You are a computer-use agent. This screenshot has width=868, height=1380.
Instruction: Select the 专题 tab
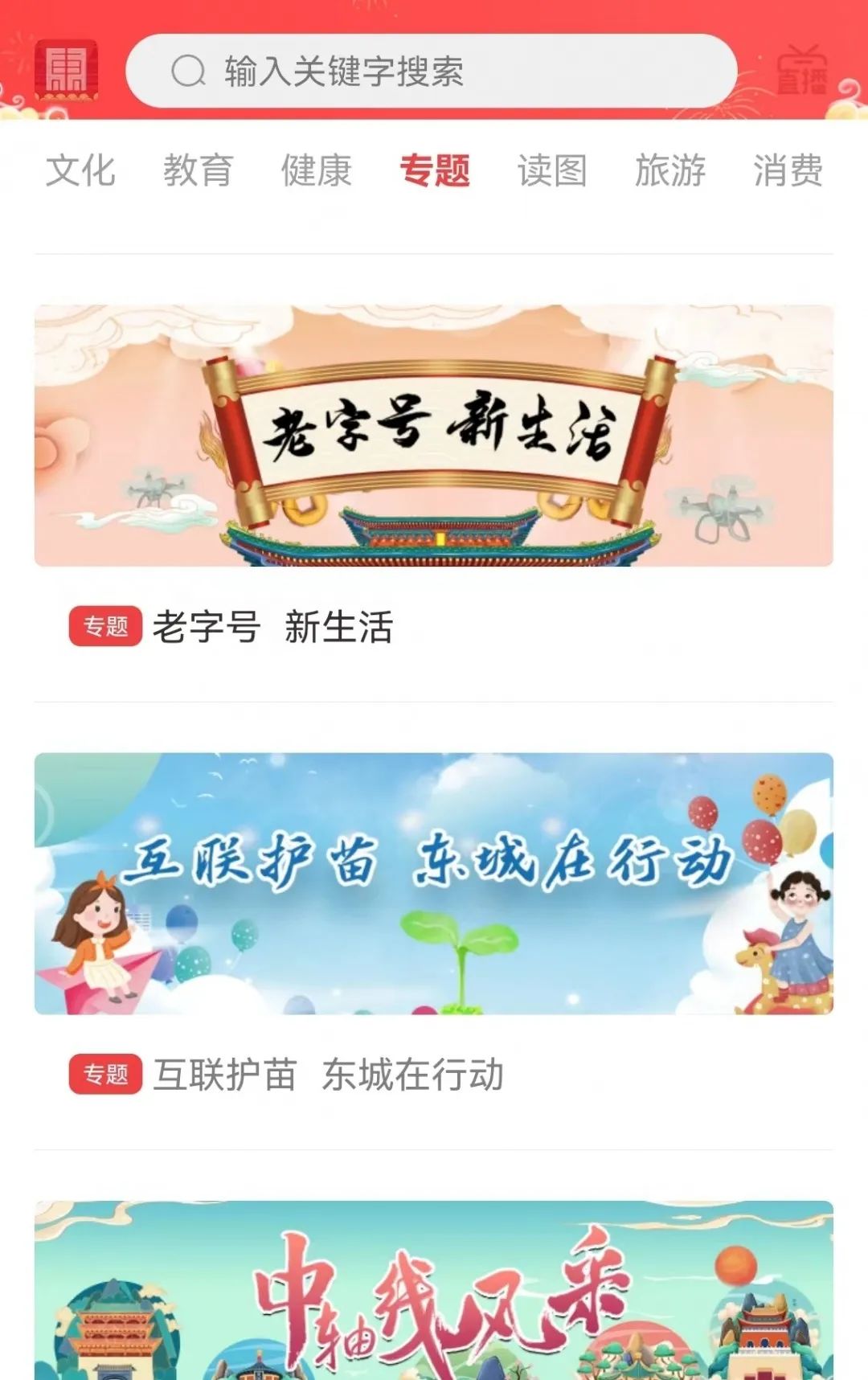[x=434, y=170]
